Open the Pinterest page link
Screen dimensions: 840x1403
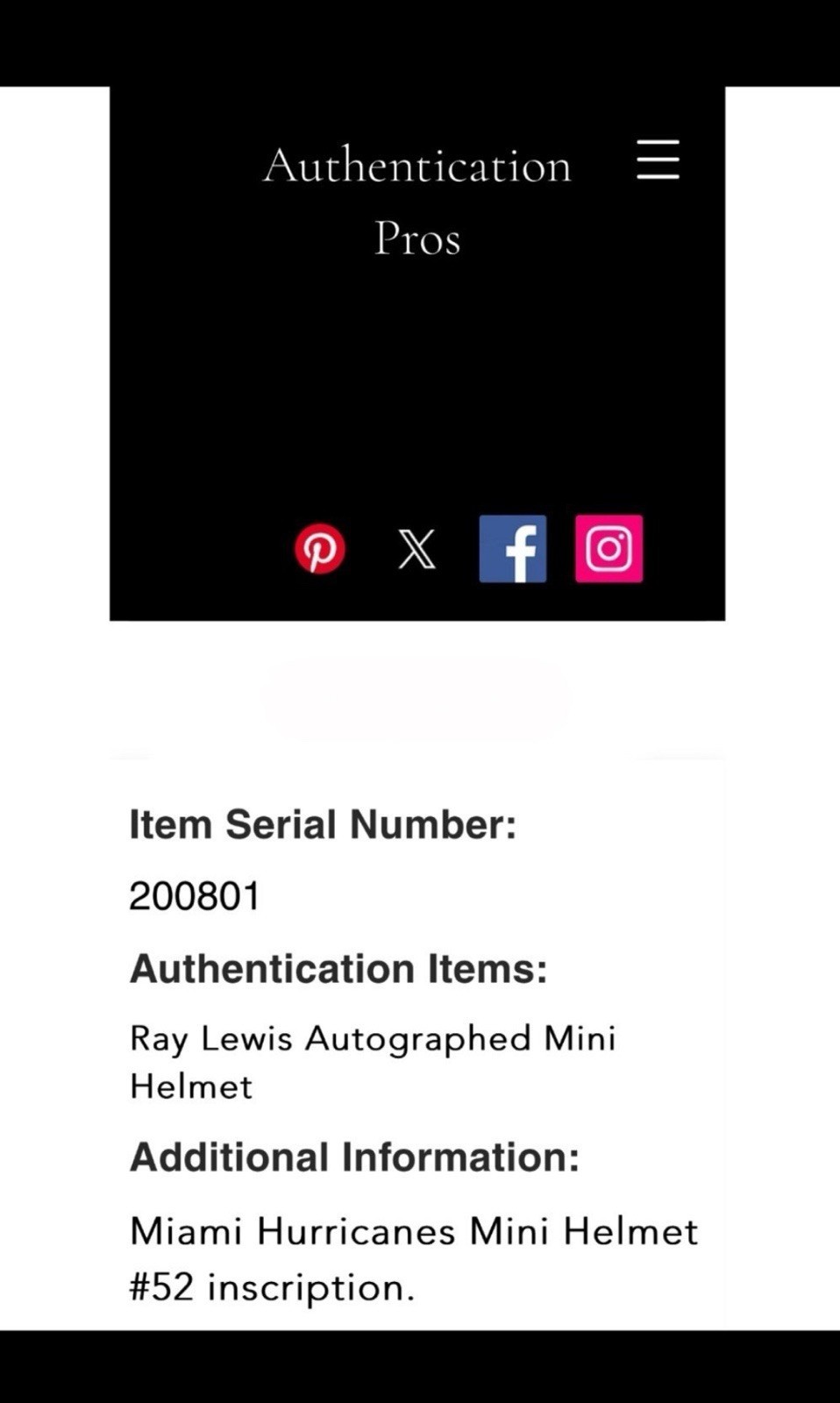[319, 550]
